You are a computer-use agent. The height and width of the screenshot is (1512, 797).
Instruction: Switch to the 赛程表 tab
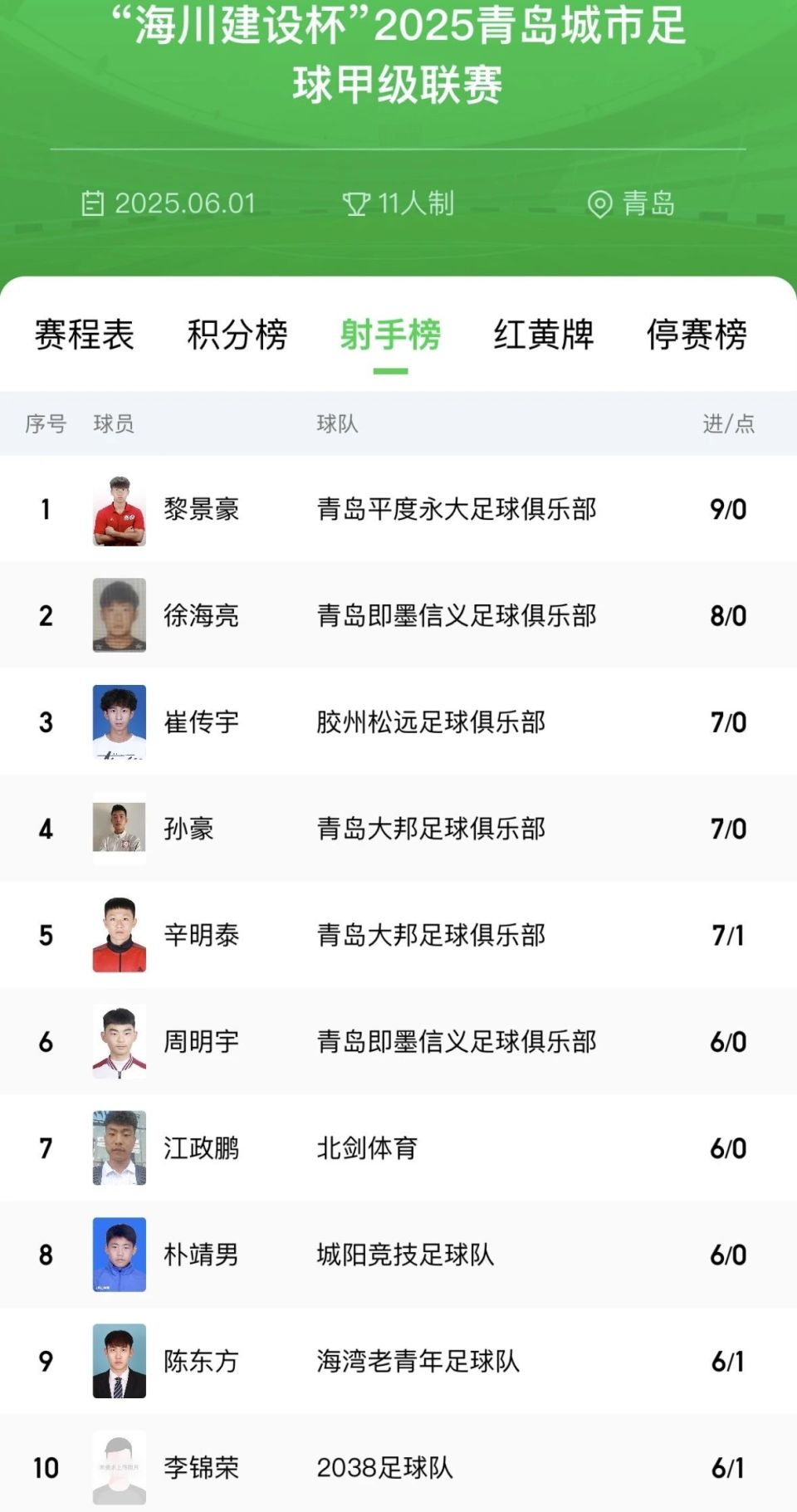pos(84,335)
